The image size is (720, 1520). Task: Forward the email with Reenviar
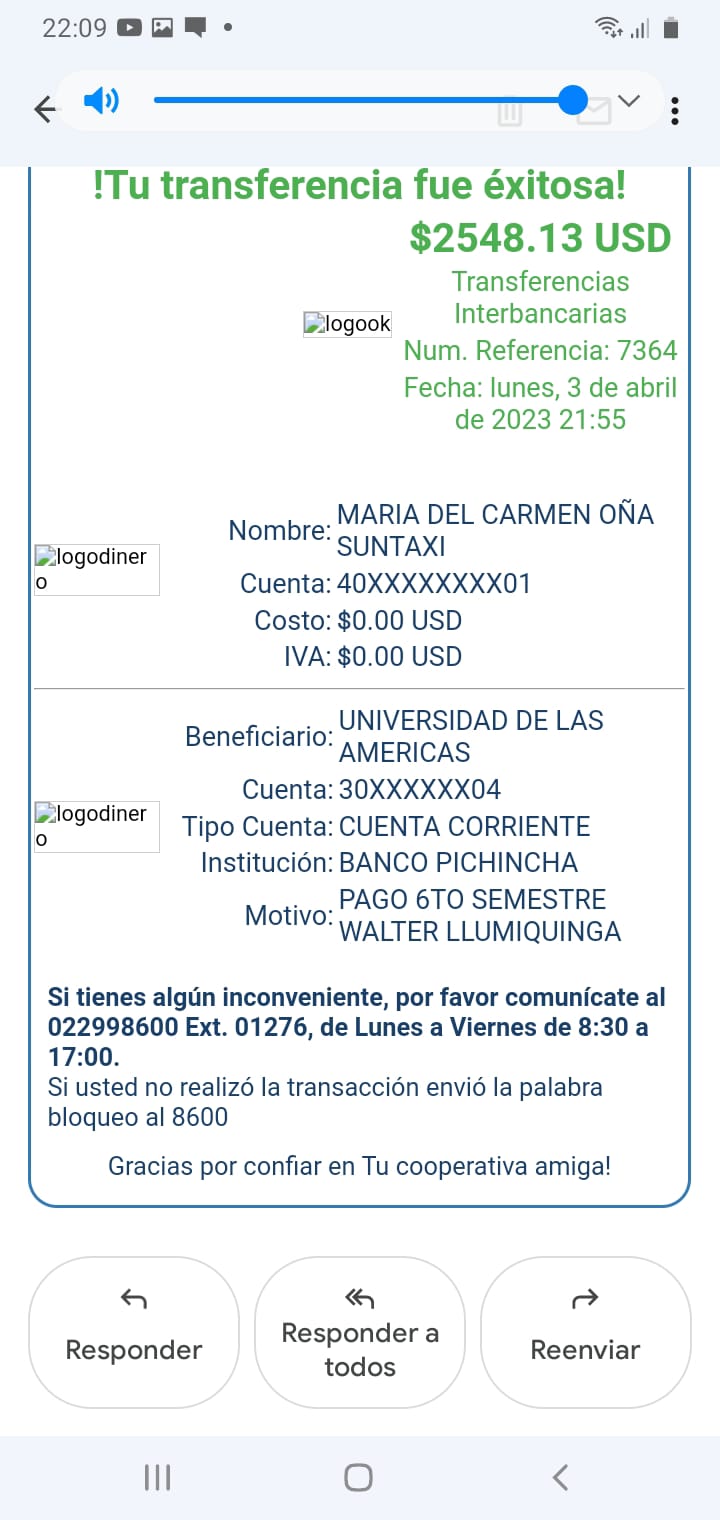585,1331
